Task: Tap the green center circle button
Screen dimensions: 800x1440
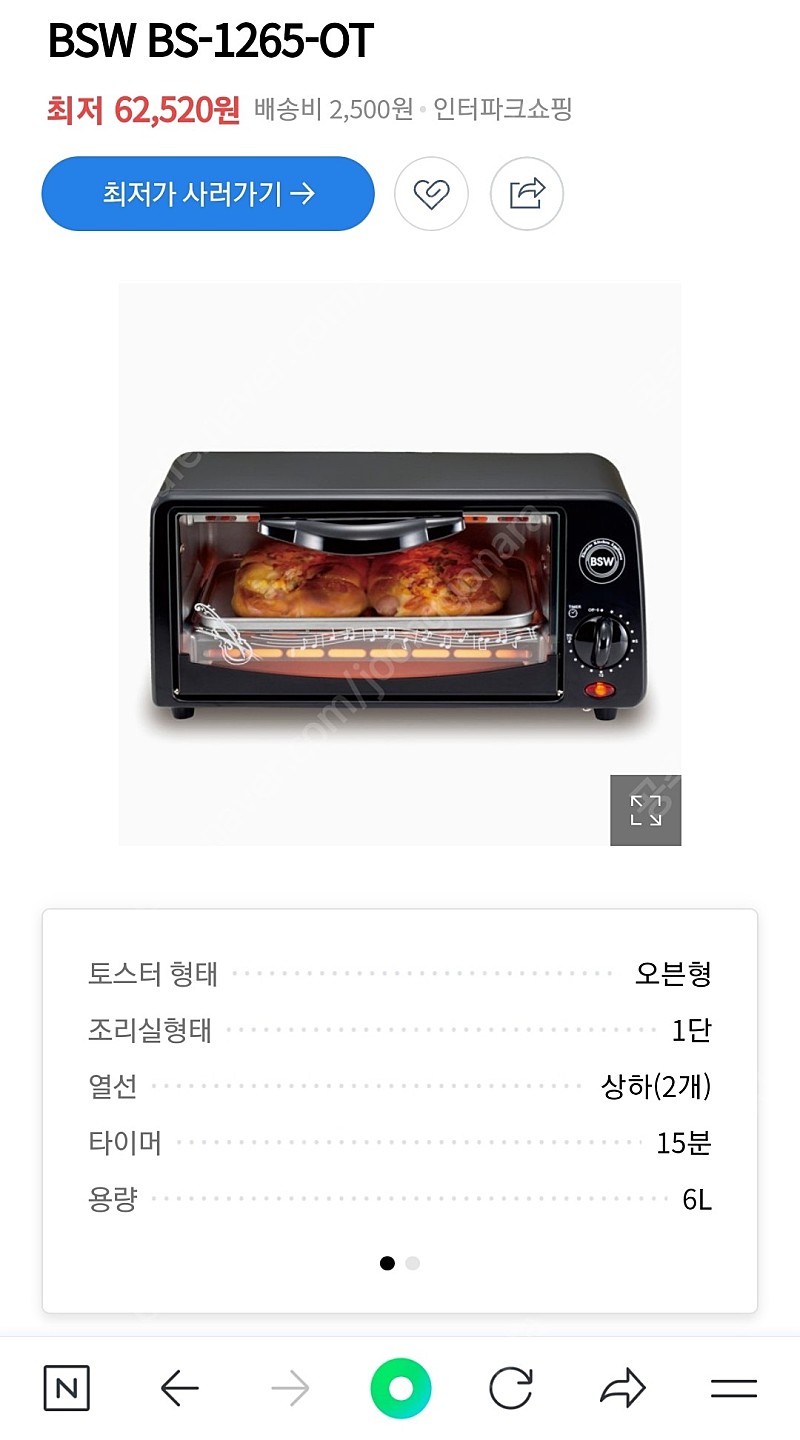Action: [x=400, y=1388]
